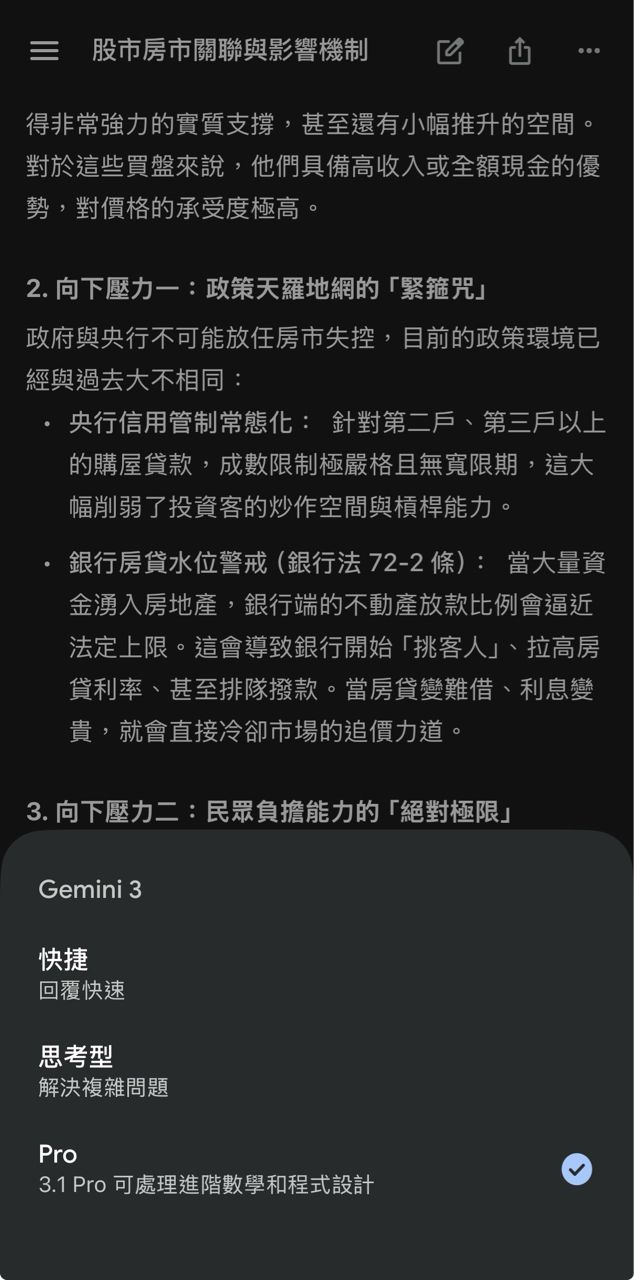Select the Pro 3.1 model option

300,1168
